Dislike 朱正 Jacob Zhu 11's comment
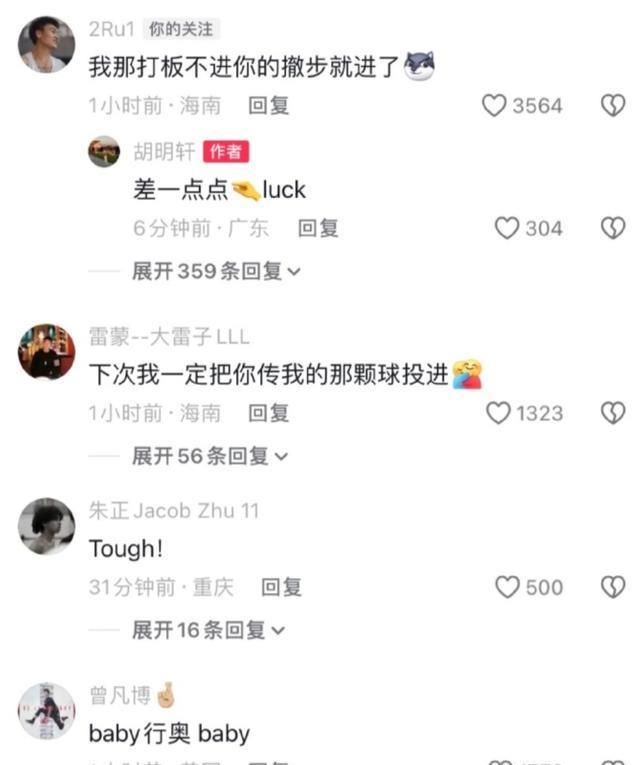The width and height of the screenshot is (640, 765). pyautogui.click(x=612, y=588)
